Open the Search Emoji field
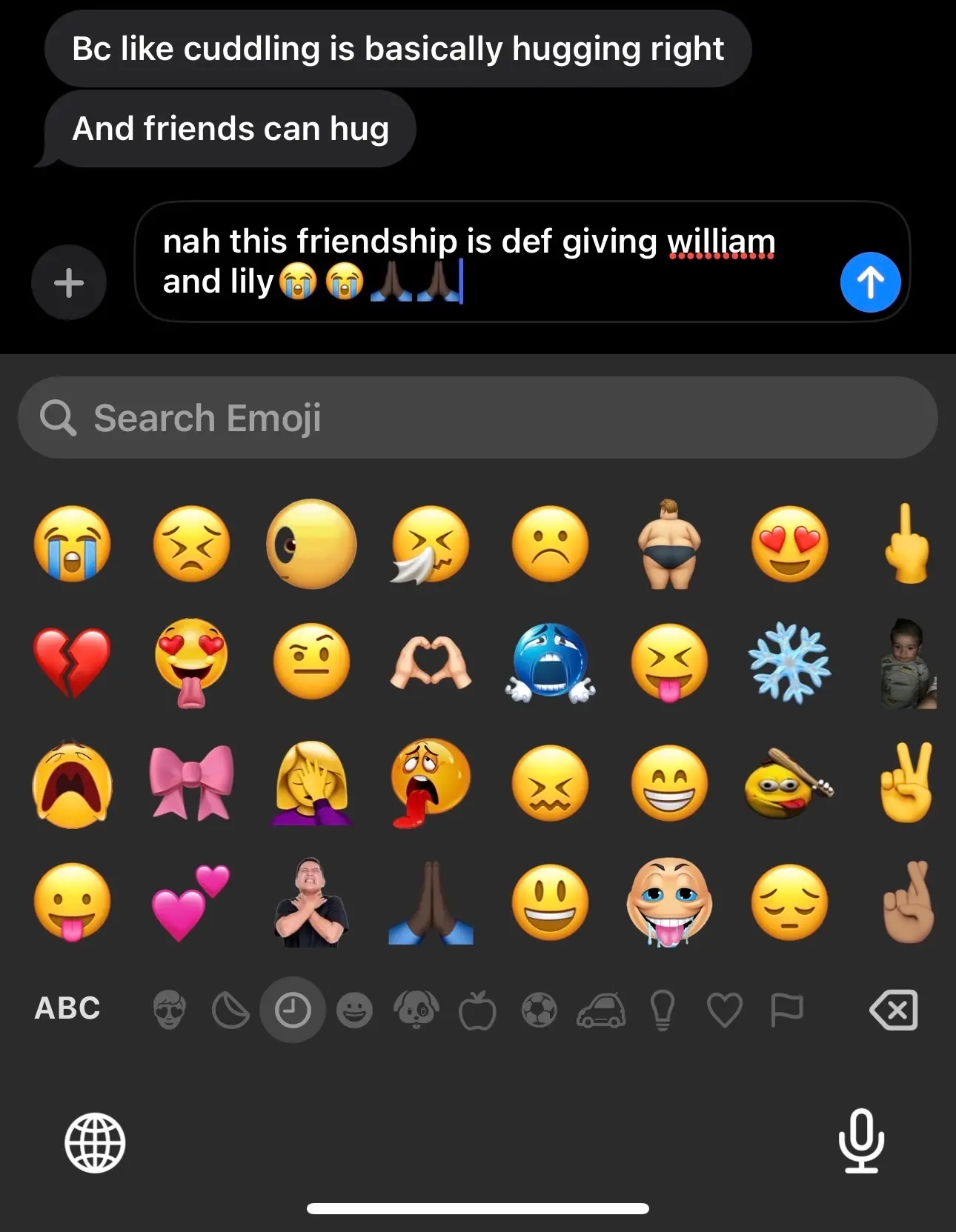The image size is (956, 1232). [477, 418]
